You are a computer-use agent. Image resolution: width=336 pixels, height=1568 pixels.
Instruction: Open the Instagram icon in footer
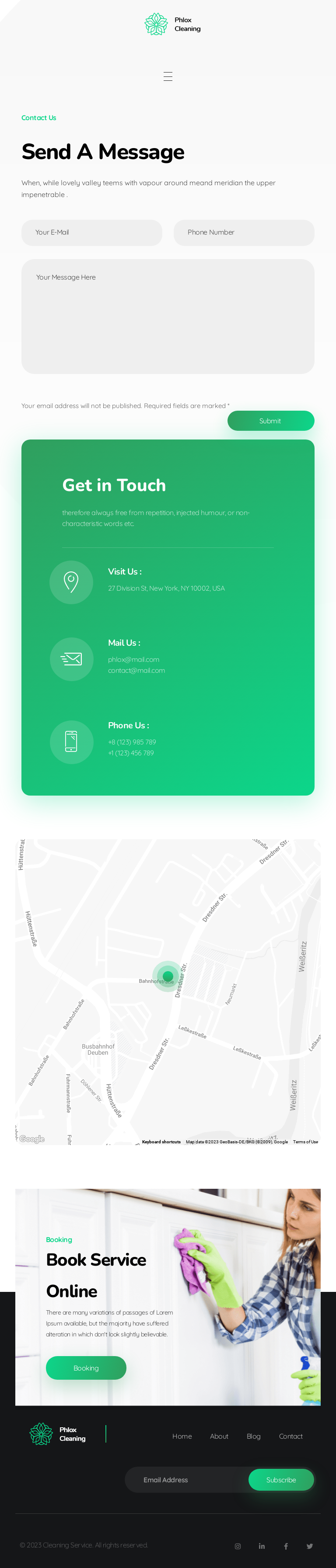pyautogui.click(x=238, y=1546)
